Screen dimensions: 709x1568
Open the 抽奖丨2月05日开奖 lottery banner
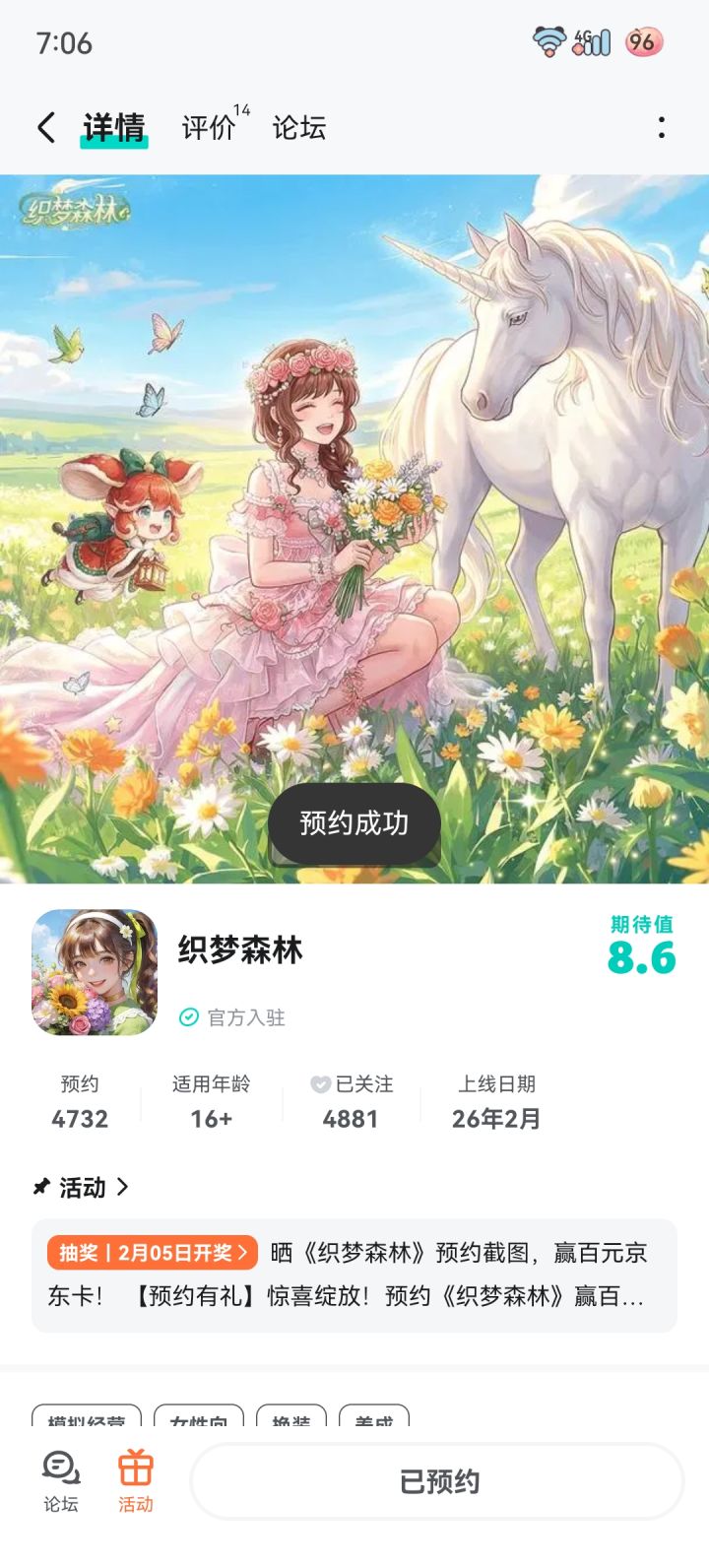point(150,1255)
